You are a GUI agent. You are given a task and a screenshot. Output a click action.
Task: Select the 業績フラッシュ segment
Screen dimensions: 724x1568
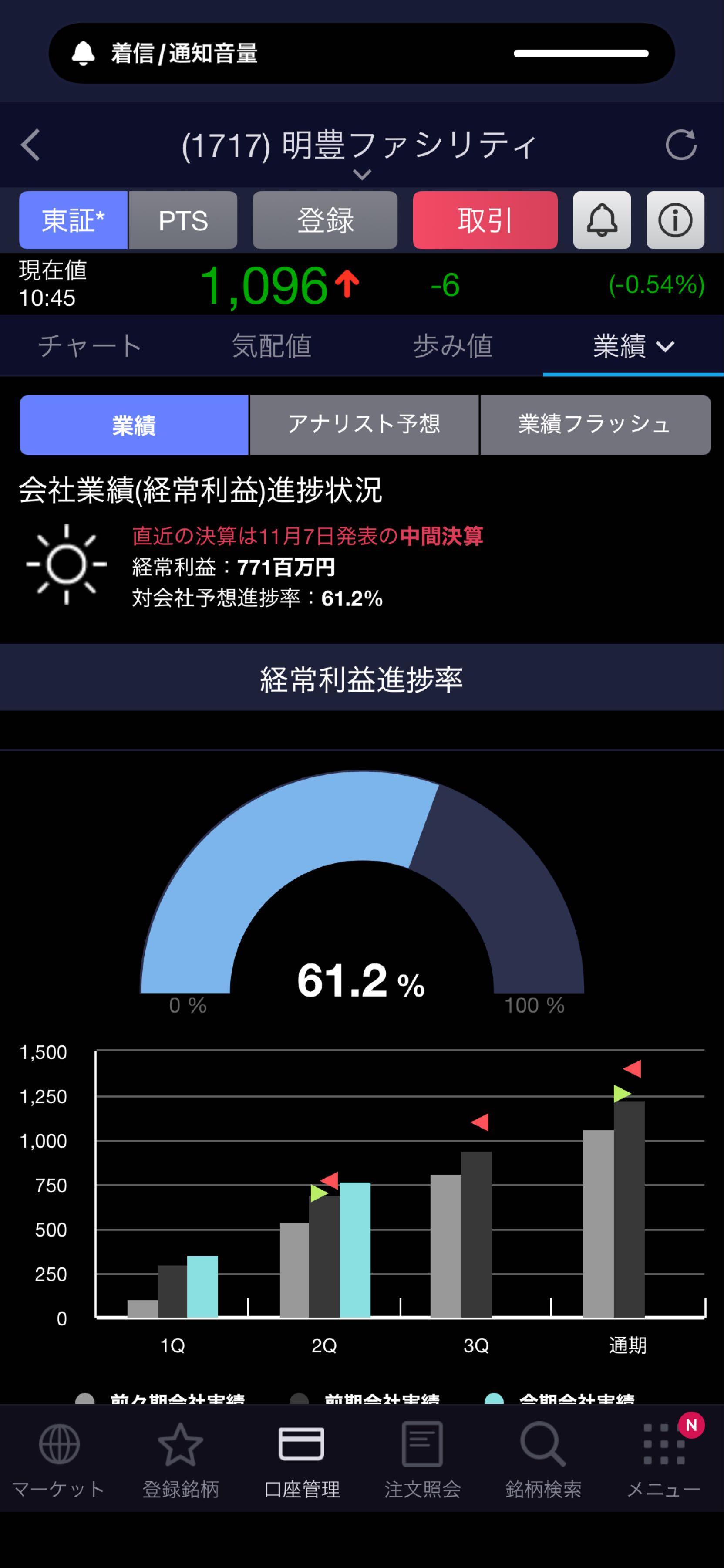(x=595, y=424)
